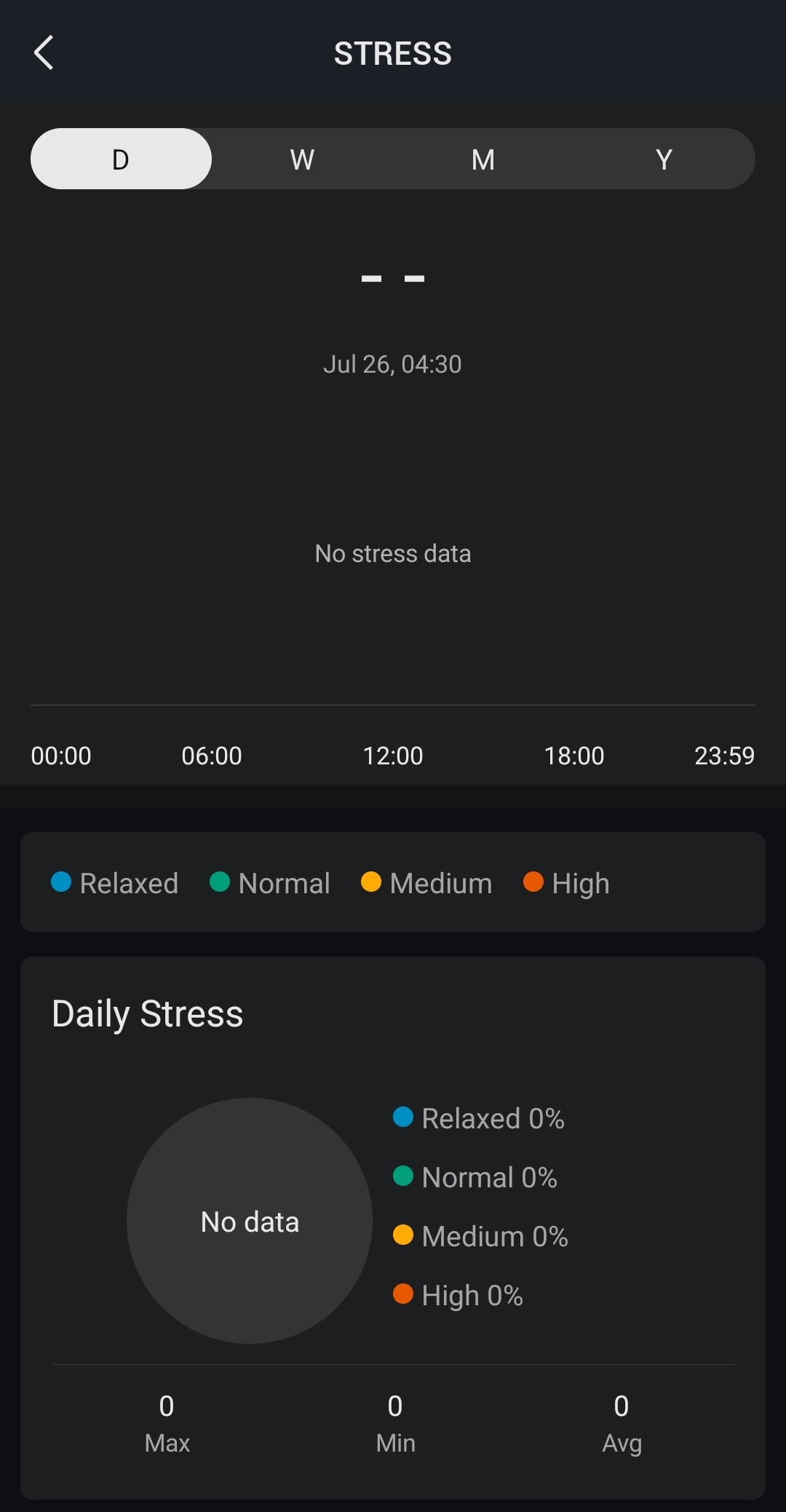
Task: Switch to the M (month) view
Action: coord(483,159)
